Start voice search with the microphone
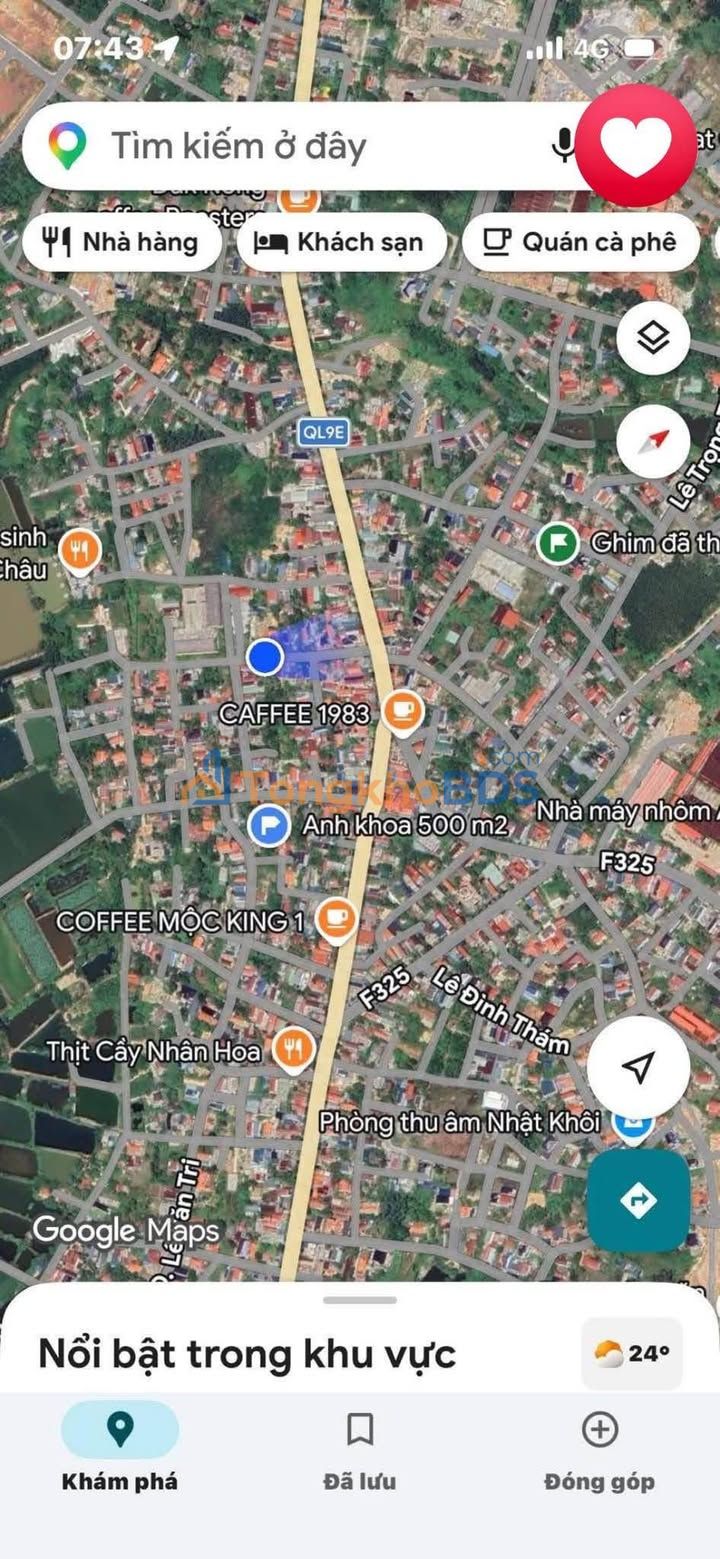This screenshot has width=720, height=1559. tap(564, 146)
